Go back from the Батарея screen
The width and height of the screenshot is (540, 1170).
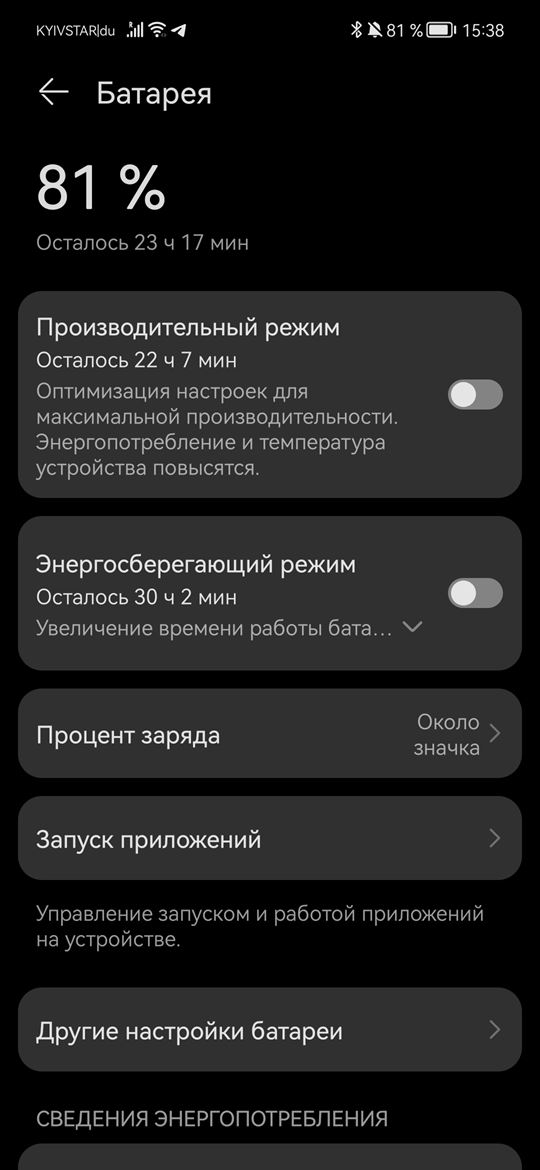coord(53,93)
